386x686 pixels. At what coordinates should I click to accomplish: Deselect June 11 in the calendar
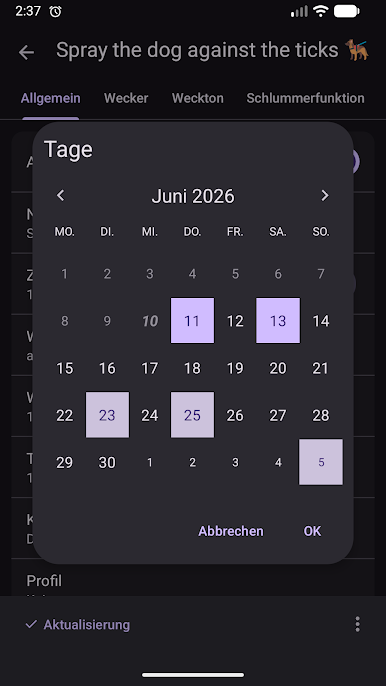(x=193, y=321)
